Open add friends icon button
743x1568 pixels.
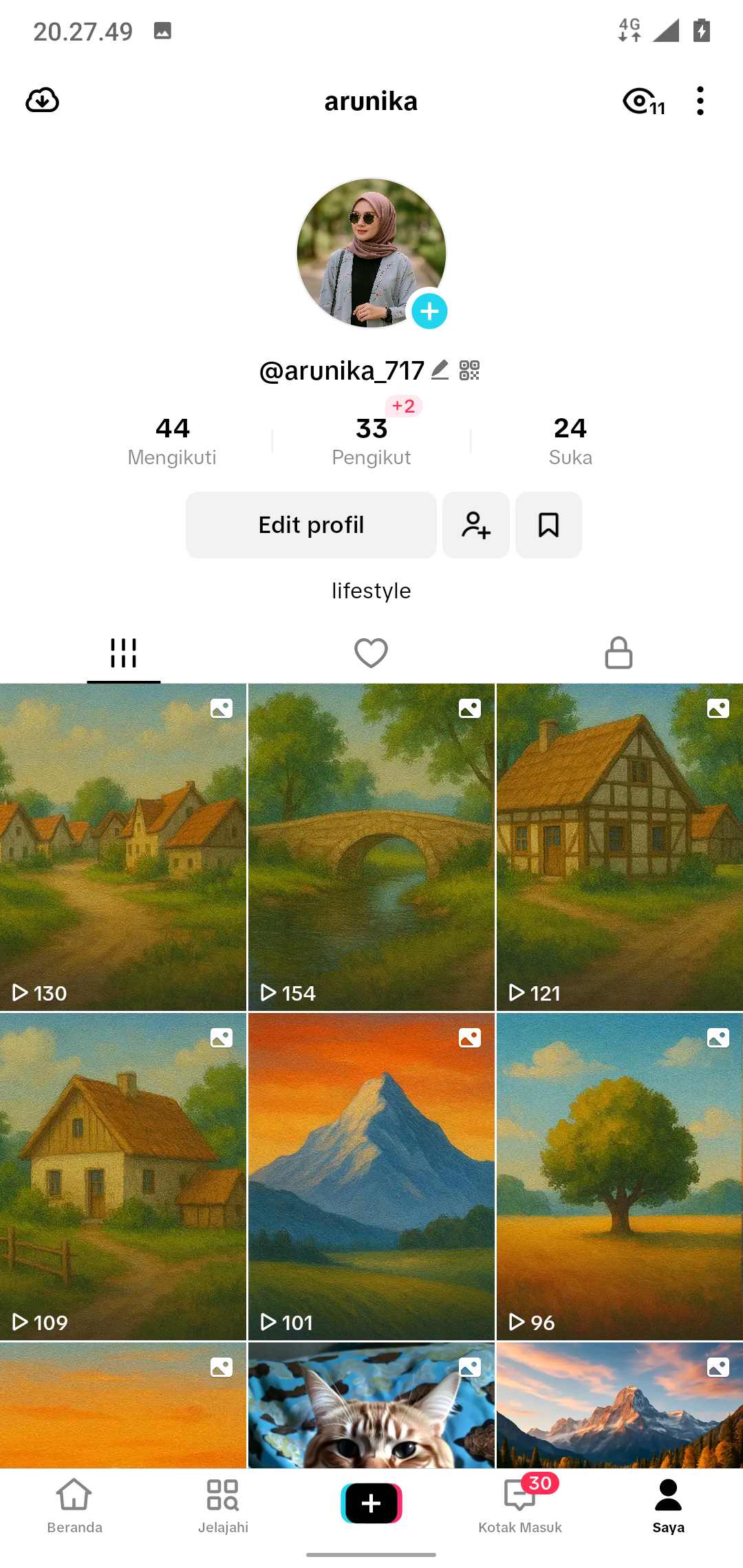point(476,525)
